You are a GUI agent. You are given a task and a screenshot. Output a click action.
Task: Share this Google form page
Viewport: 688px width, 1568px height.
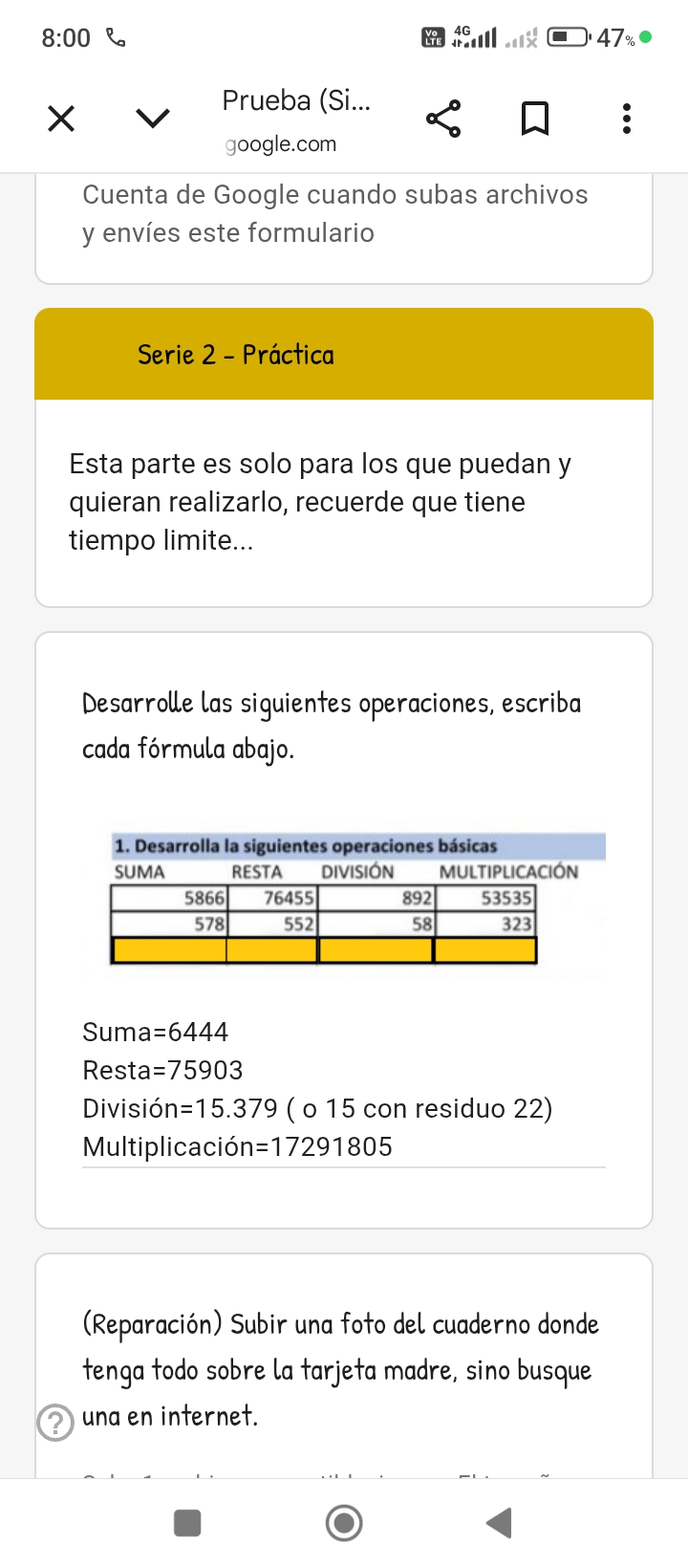click(443, 119)
